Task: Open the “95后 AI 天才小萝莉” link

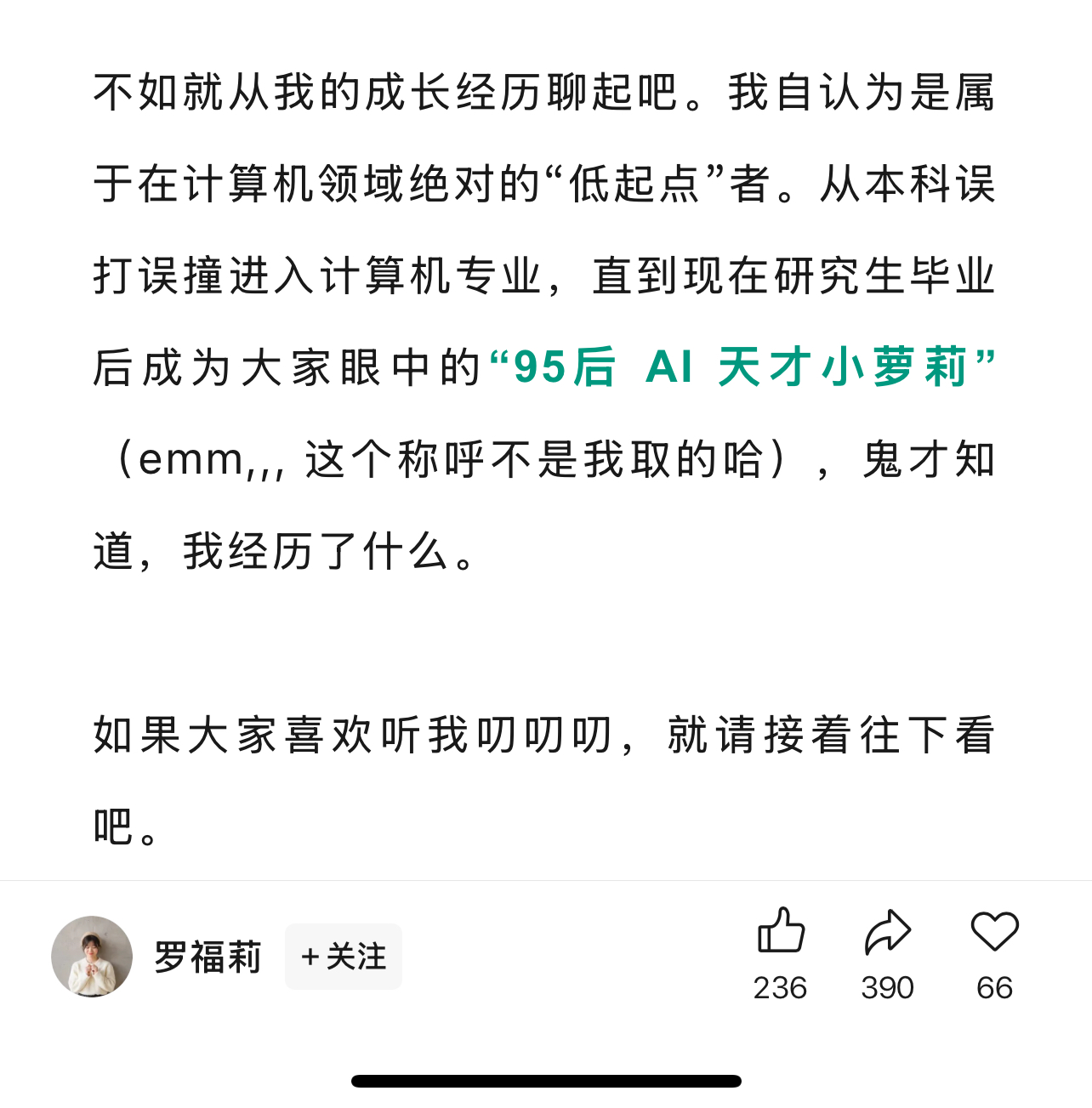Action: [742, 367]
